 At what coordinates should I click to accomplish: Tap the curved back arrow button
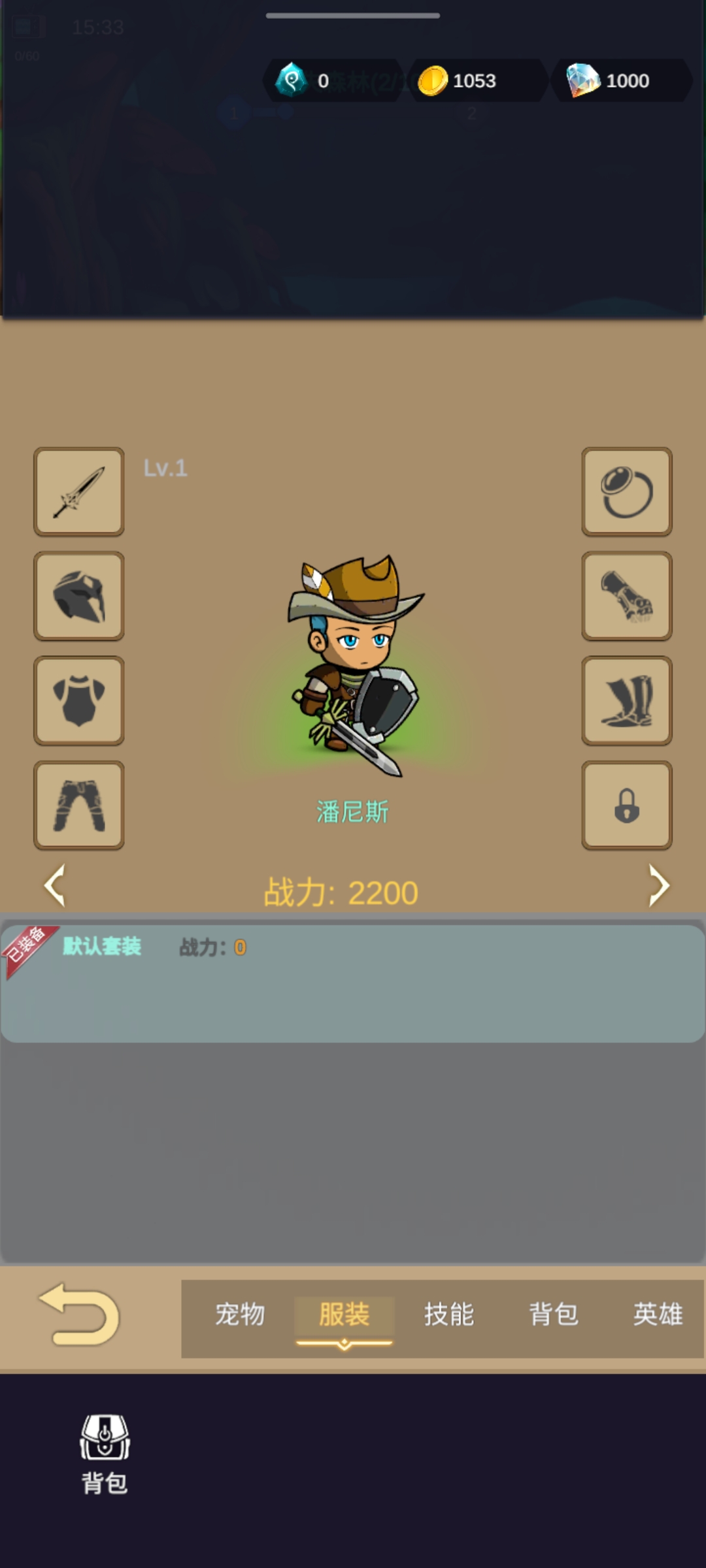click(x=80, y=1315)
